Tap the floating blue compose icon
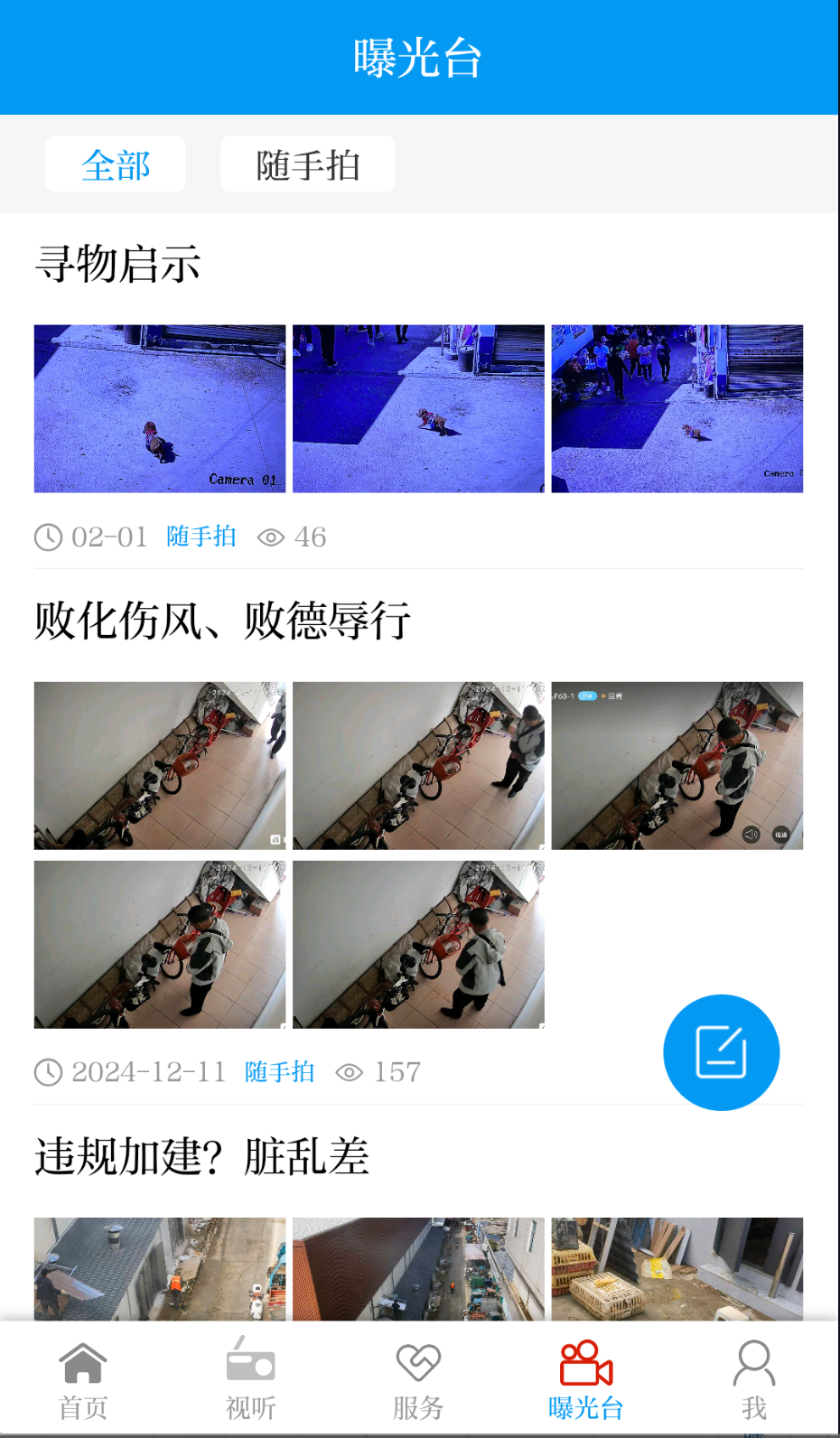Screen dimensions: 840x1438 pyautogui.click(x=721, y=1051)
